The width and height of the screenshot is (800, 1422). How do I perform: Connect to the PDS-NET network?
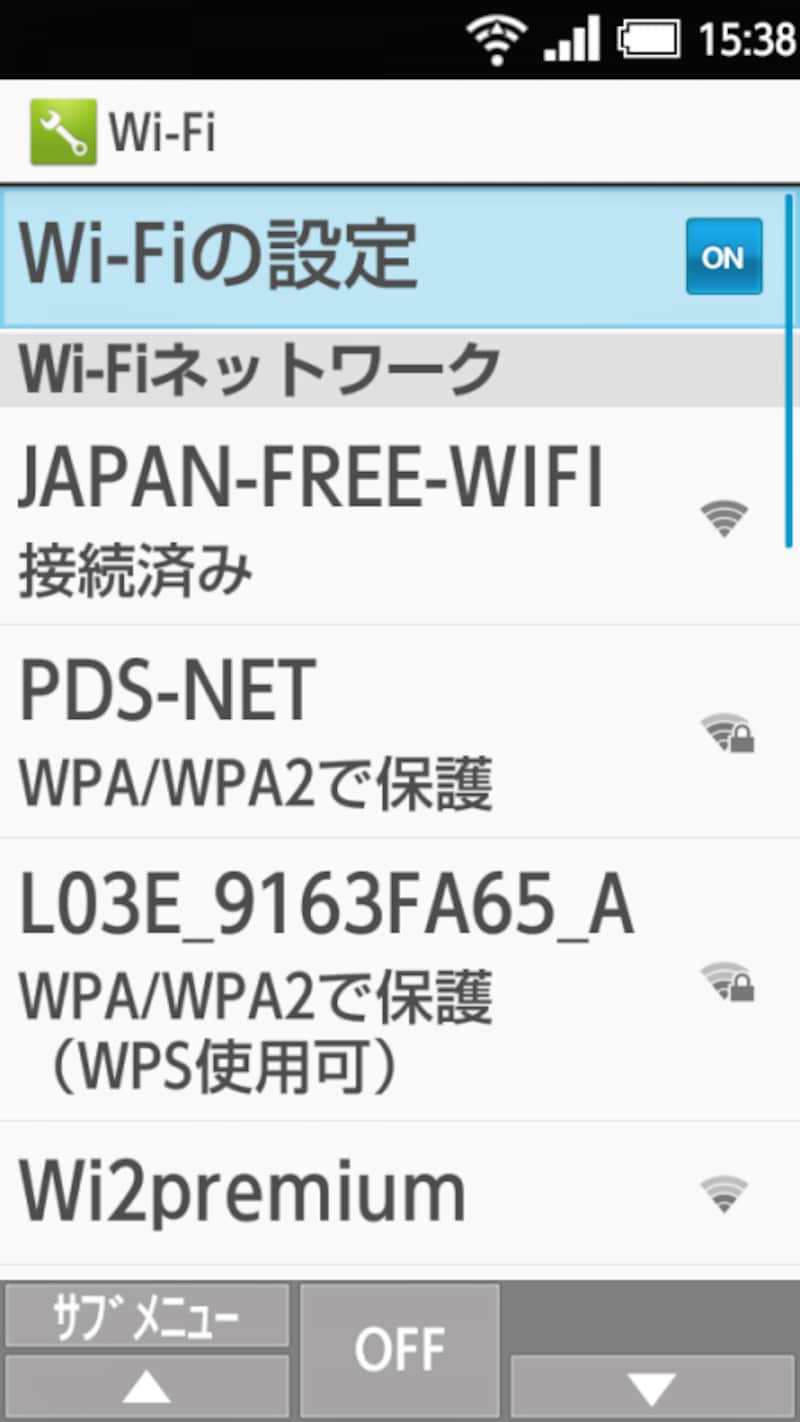point(300,730)
